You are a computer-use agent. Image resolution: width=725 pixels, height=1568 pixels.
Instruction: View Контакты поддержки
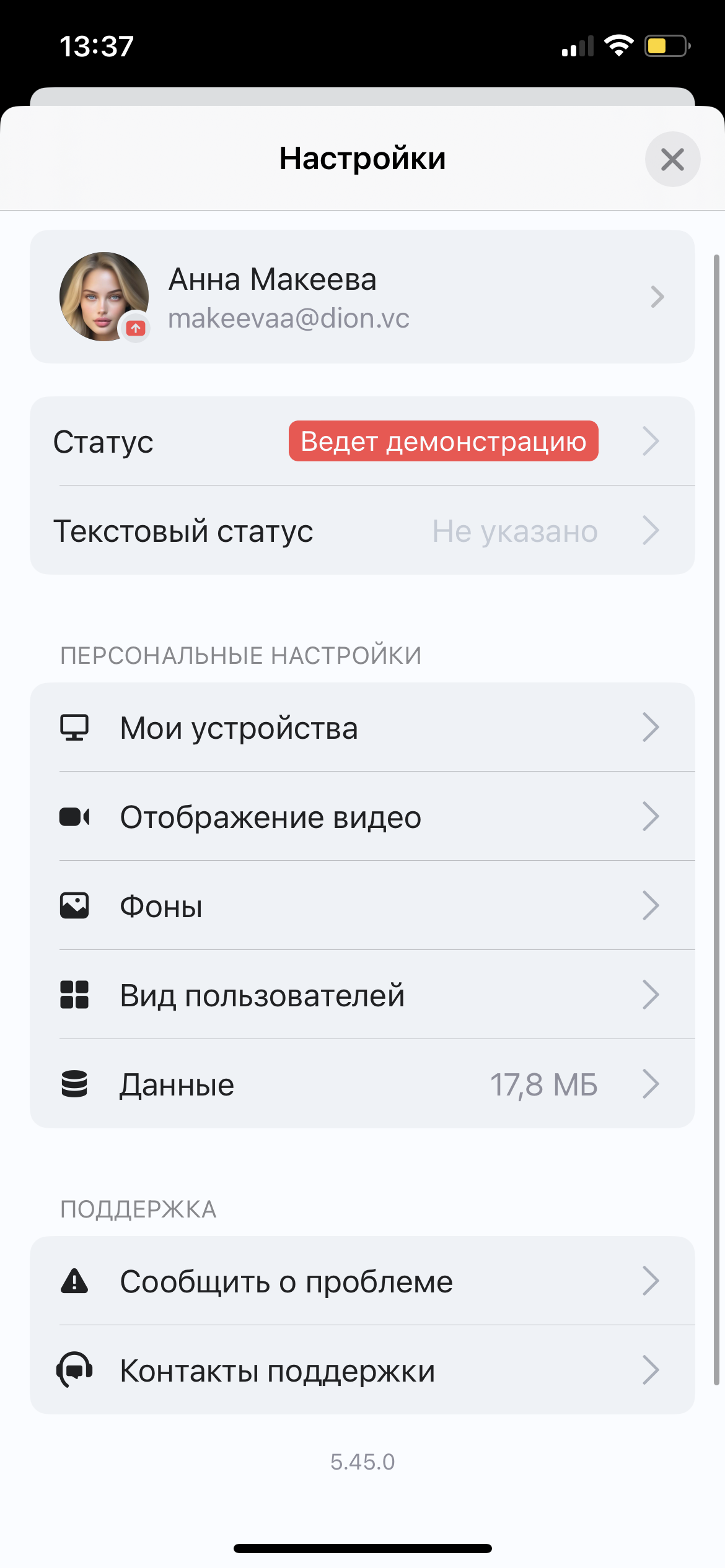[362, 1370]
